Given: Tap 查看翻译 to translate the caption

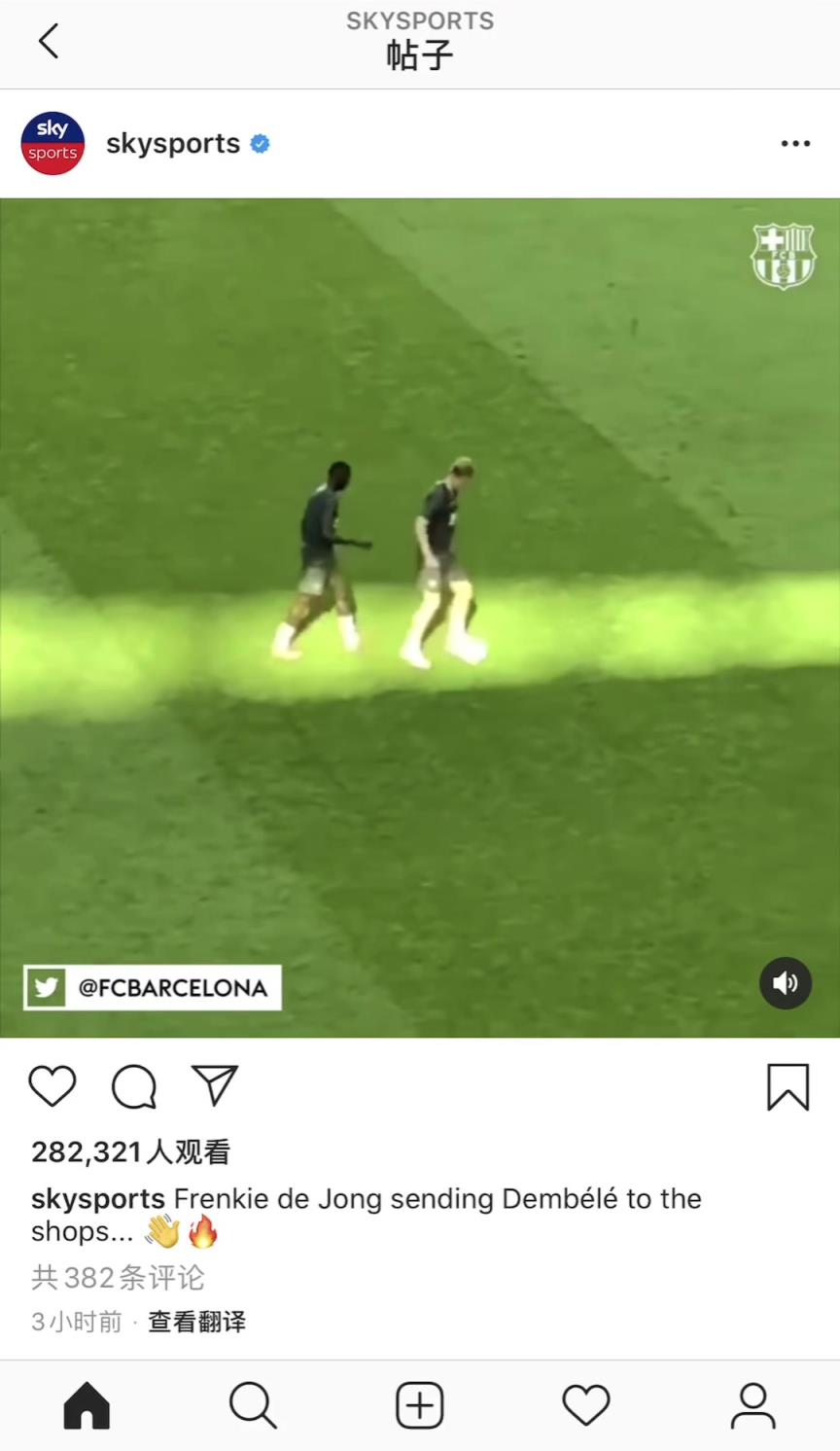Looking at the screenshot, I should coord(196,1322).
